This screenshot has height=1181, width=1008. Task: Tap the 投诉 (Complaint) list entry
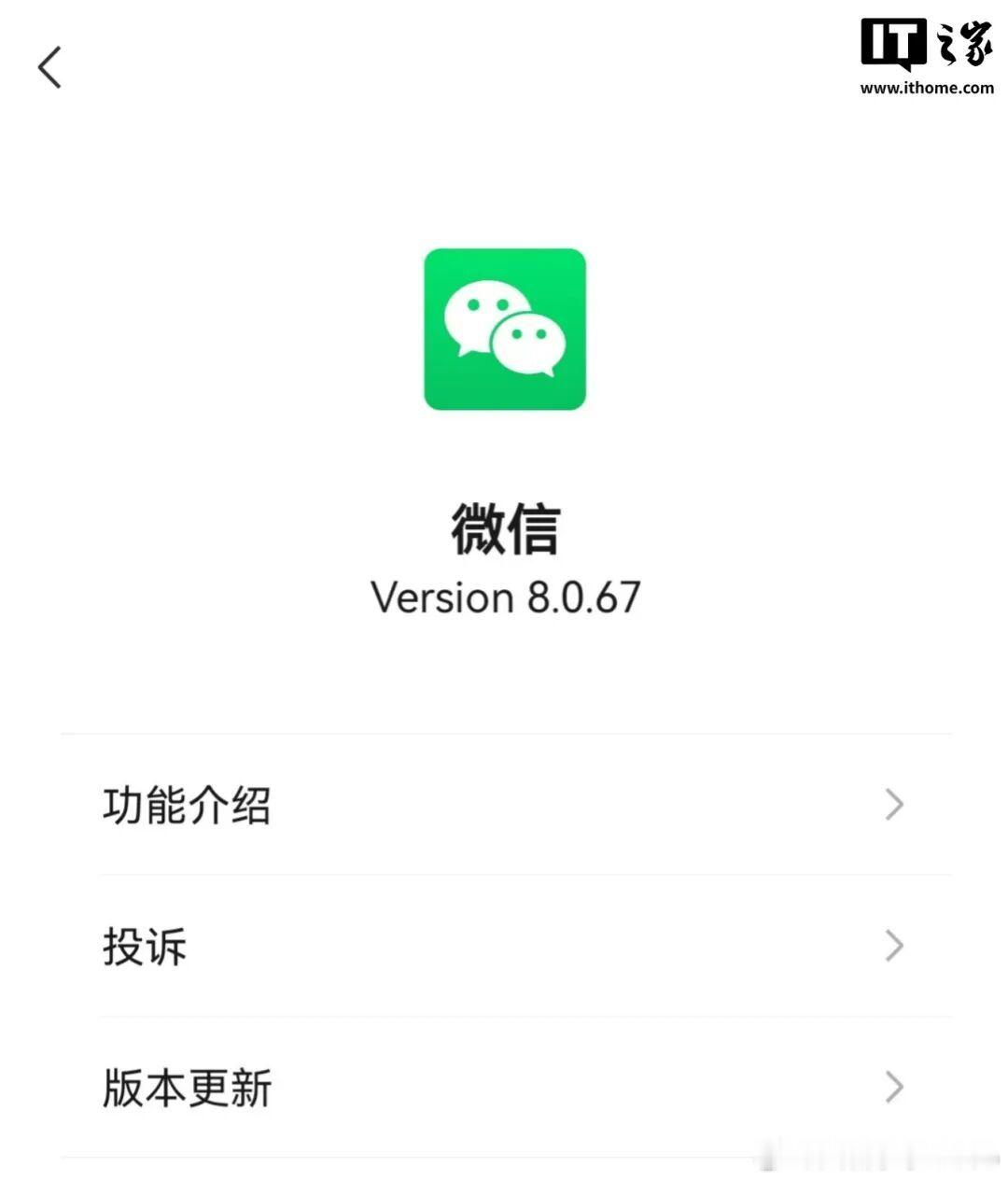[145, 947]
